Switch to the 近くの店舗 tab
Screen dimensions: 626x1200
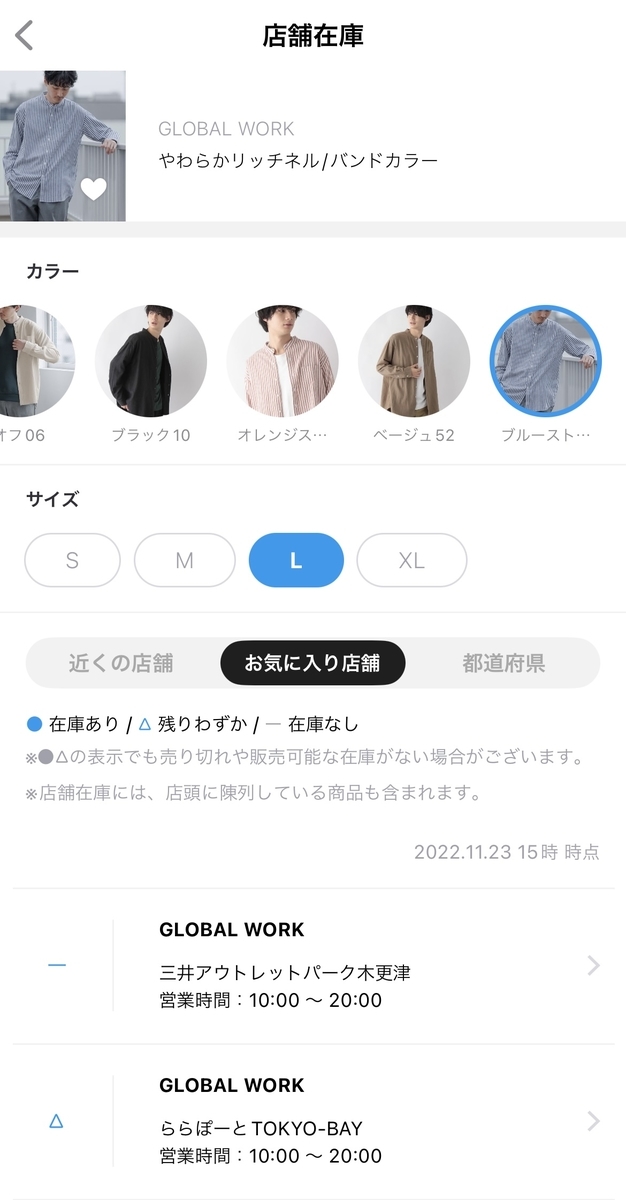coord(121,663)
